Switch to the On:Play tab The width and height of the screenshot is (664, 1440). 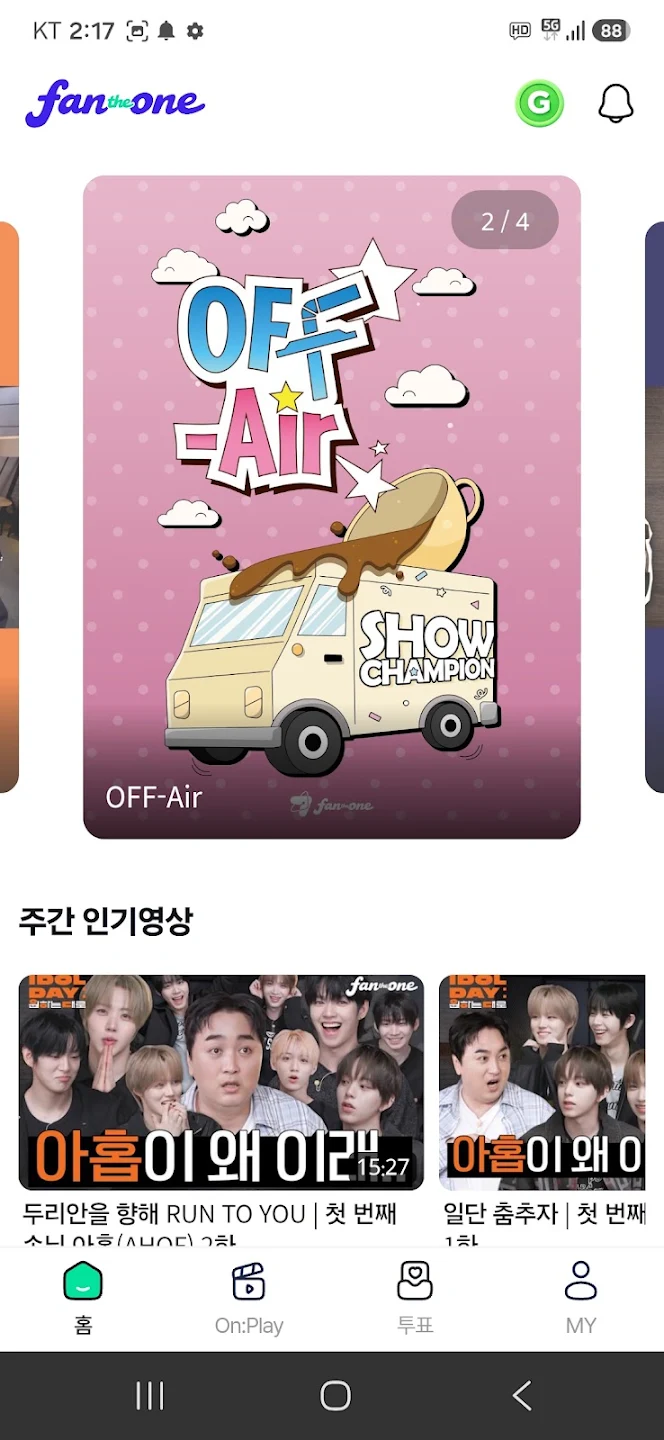coord(249,1298)
